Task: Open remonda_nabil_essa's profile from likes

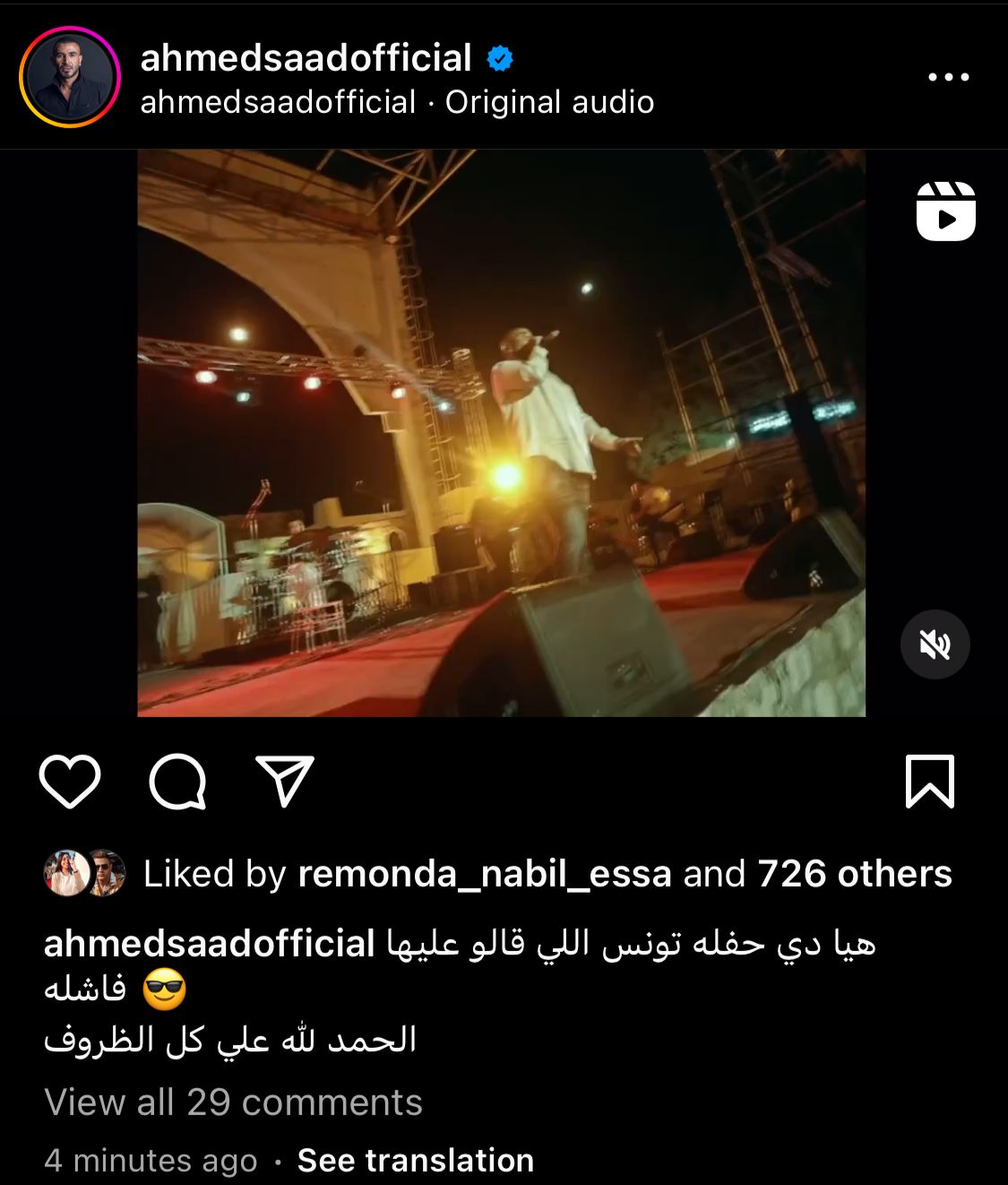Action: [x=484, y=874]
